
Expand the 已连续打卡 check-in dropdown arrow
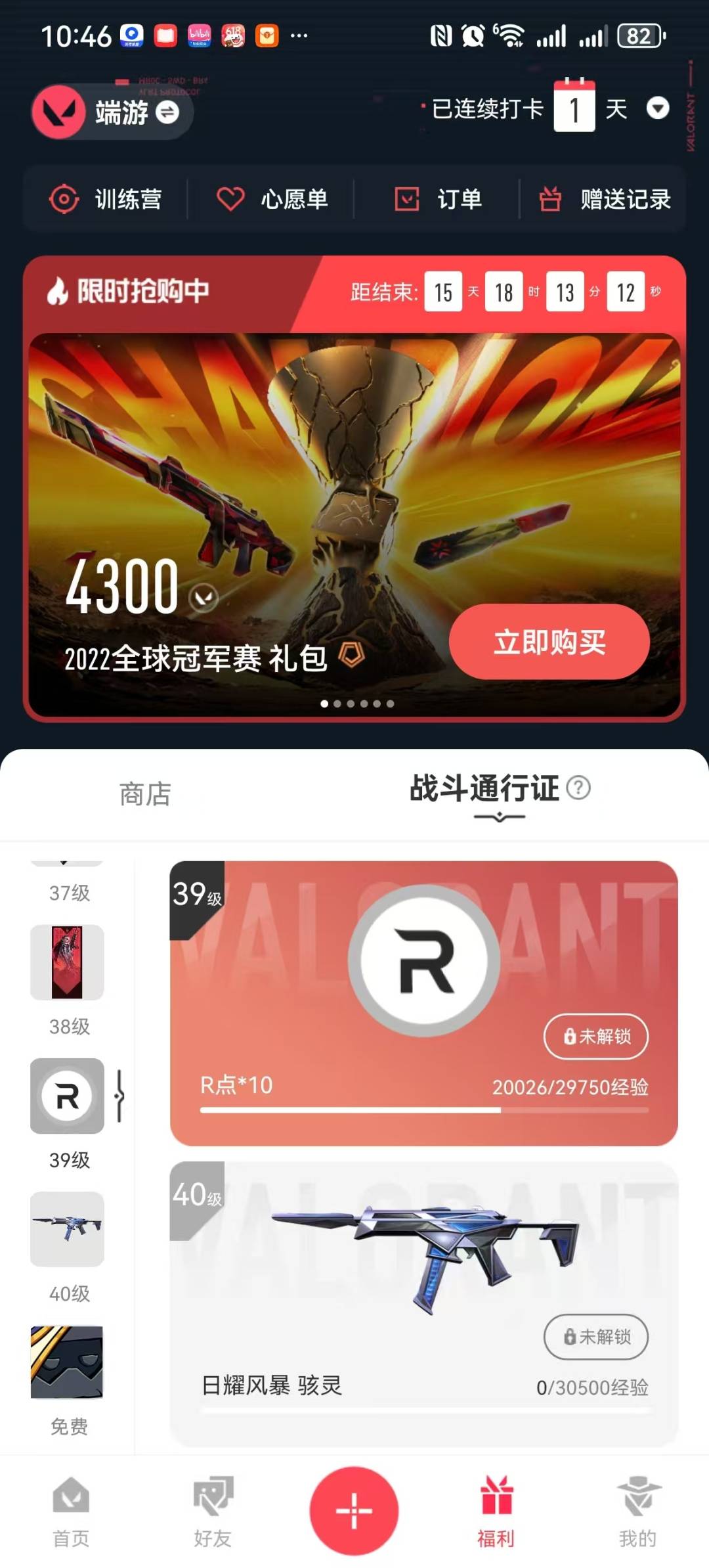tap(657, 108)
